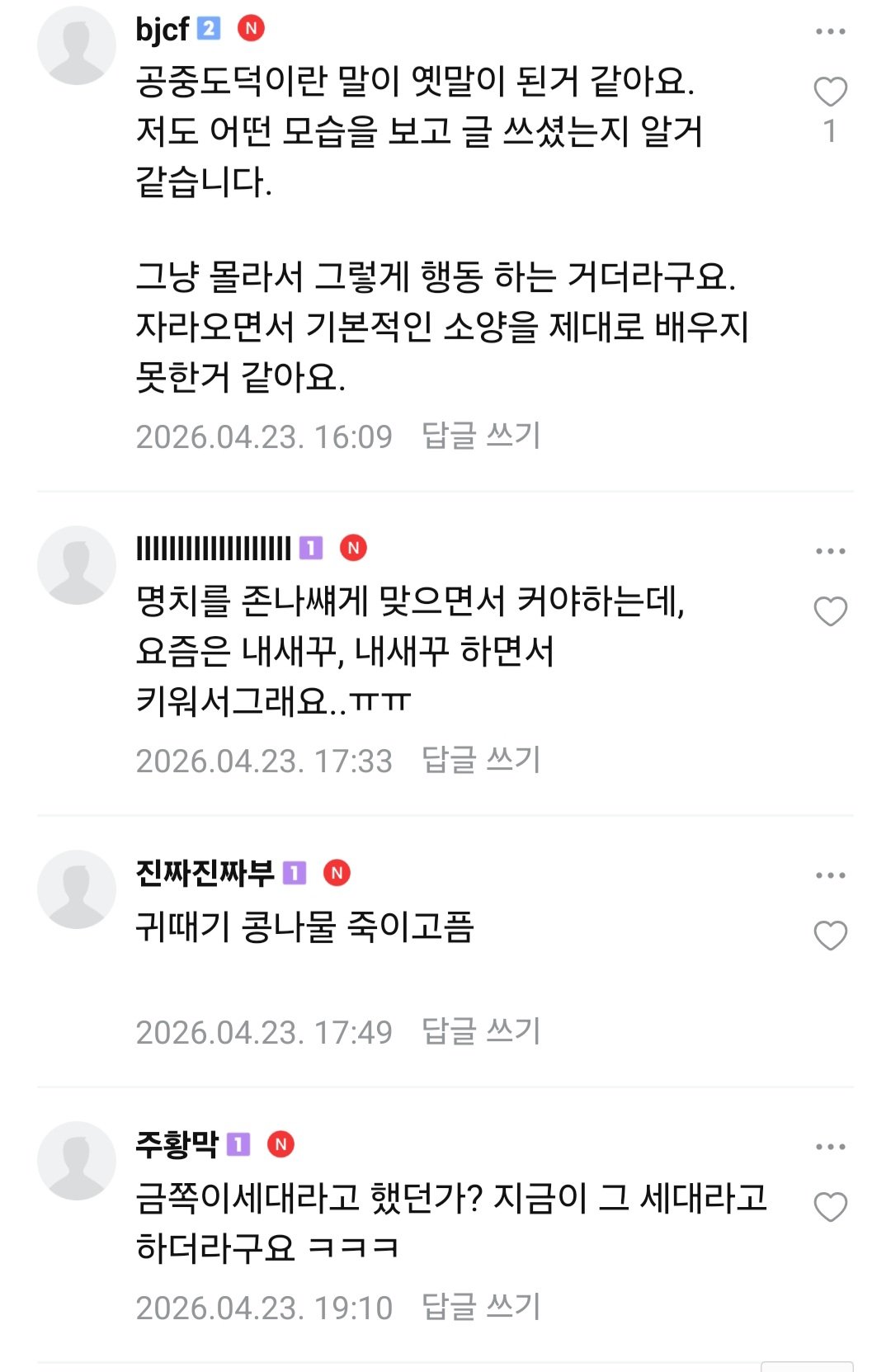Image resolution: width=891 pixels, height=1372 pixels.
Task: Write a reply to 진짜진짜부
Action: pos(481,1031)
